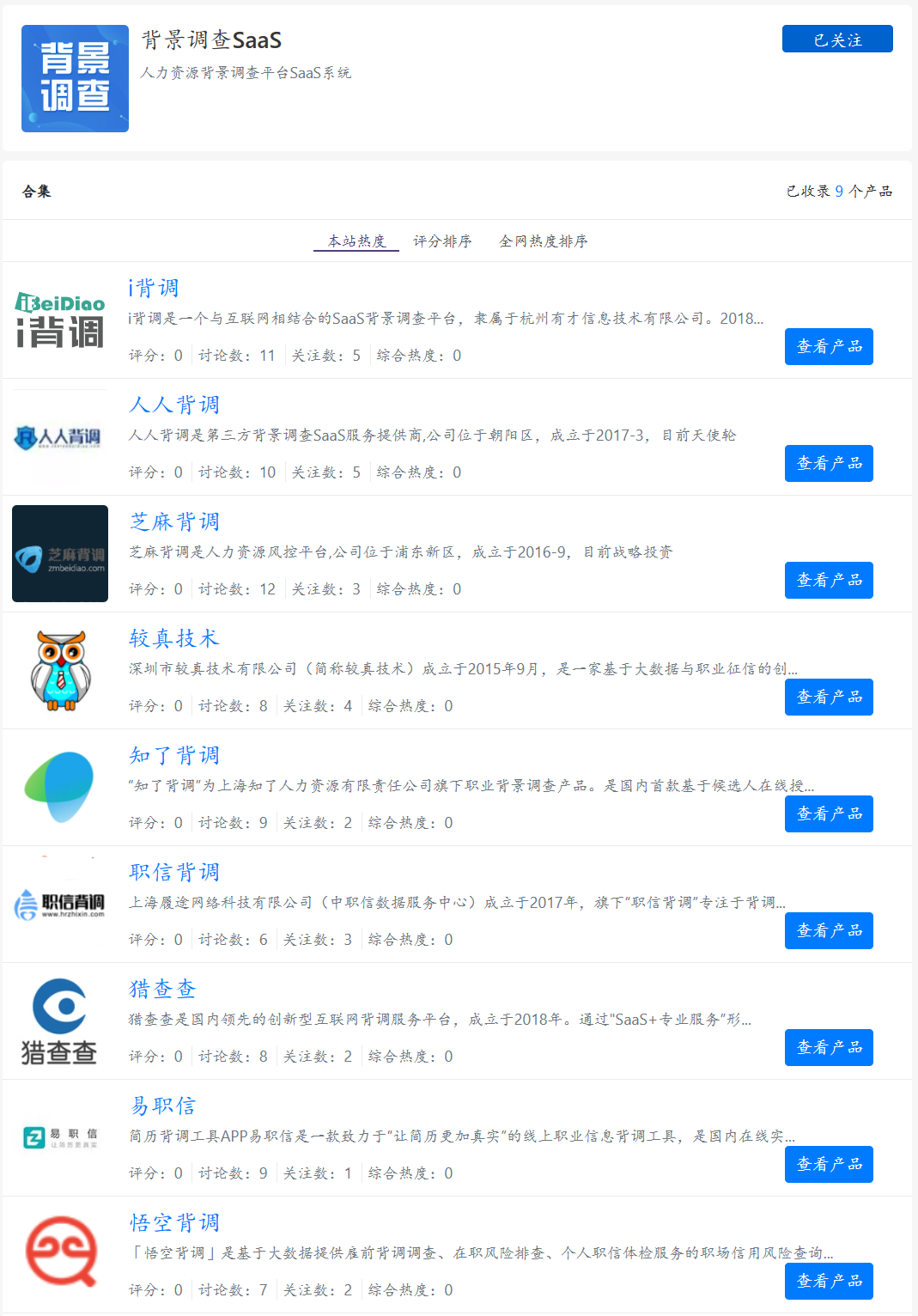Tap 查看产品 for 较真技术
Image resolution: width=918 pixels, height=1316 pixels.
pyautogui.click(x=828, y=697)
